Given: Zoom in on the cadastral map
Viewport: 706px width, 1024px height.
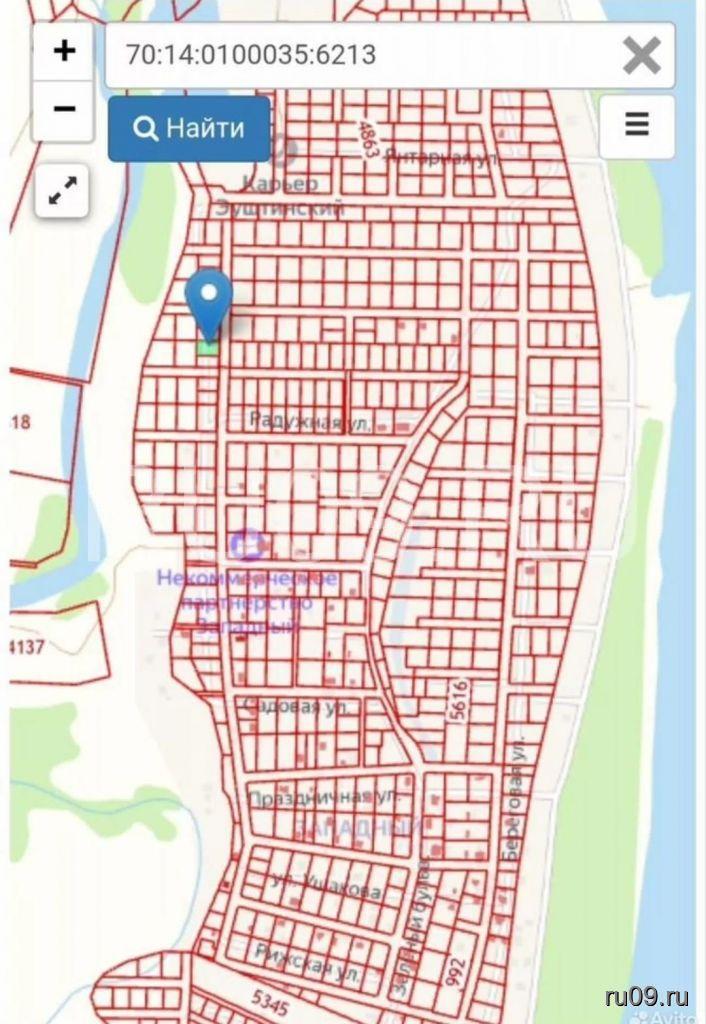Looking at the screenshot, I should pos(64,52).
